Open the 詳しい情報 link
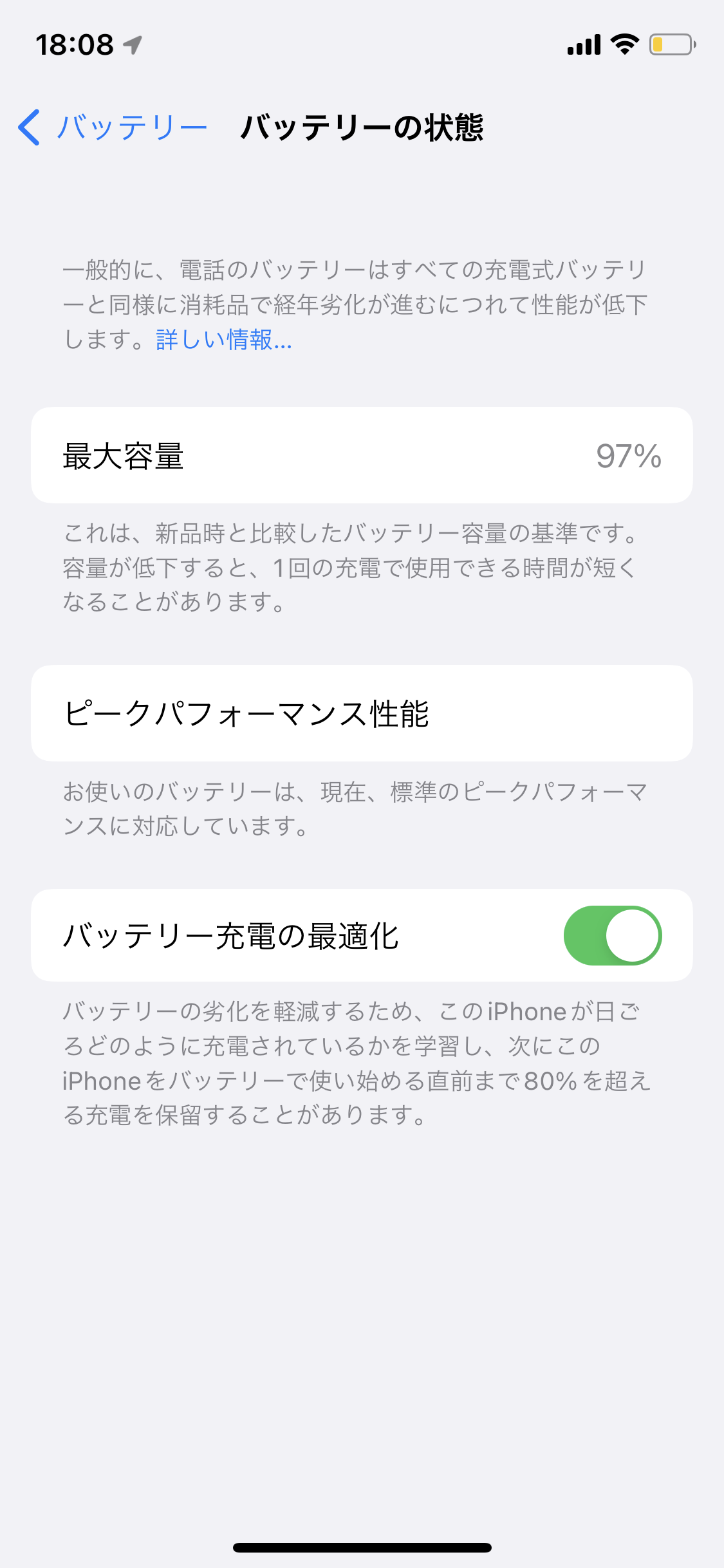 point(223,340)
